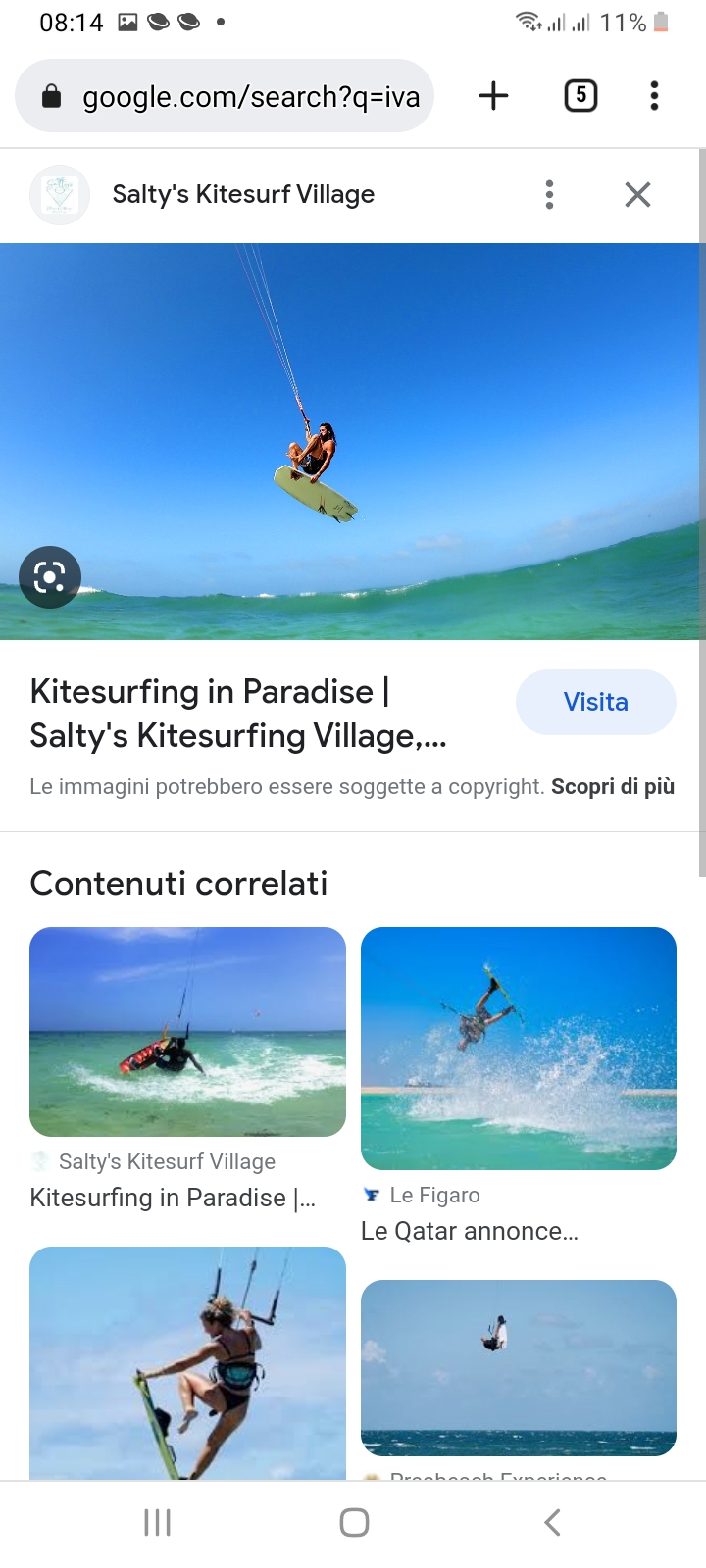Viewport: 706px width, 1568px height.
Task: Open the related image of the kitesurfer high above the sea
Action: click(x=519, y=1367)
